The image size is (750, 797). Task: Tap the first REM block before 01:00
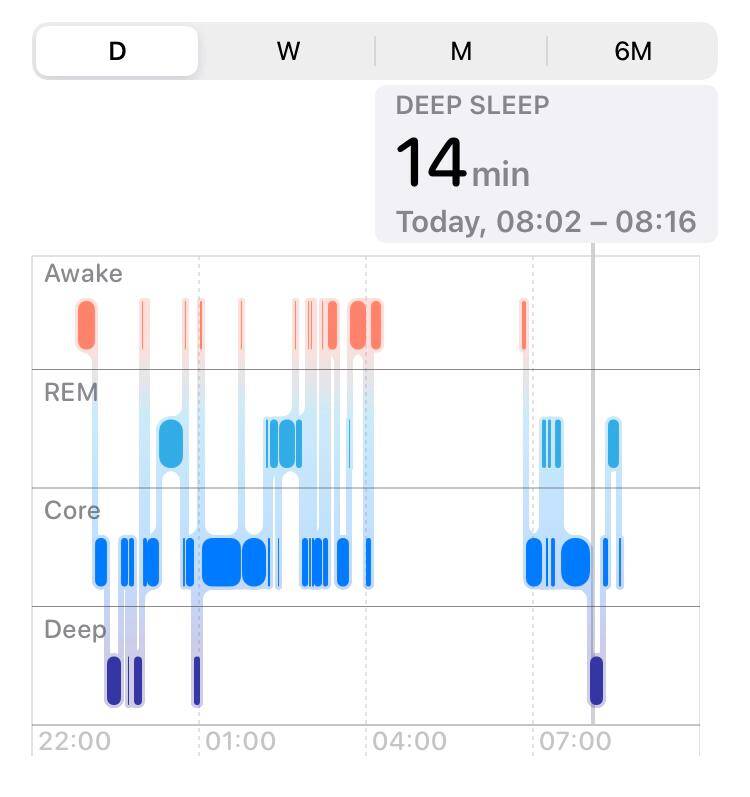pyautogui.click(x=171, y=443)
